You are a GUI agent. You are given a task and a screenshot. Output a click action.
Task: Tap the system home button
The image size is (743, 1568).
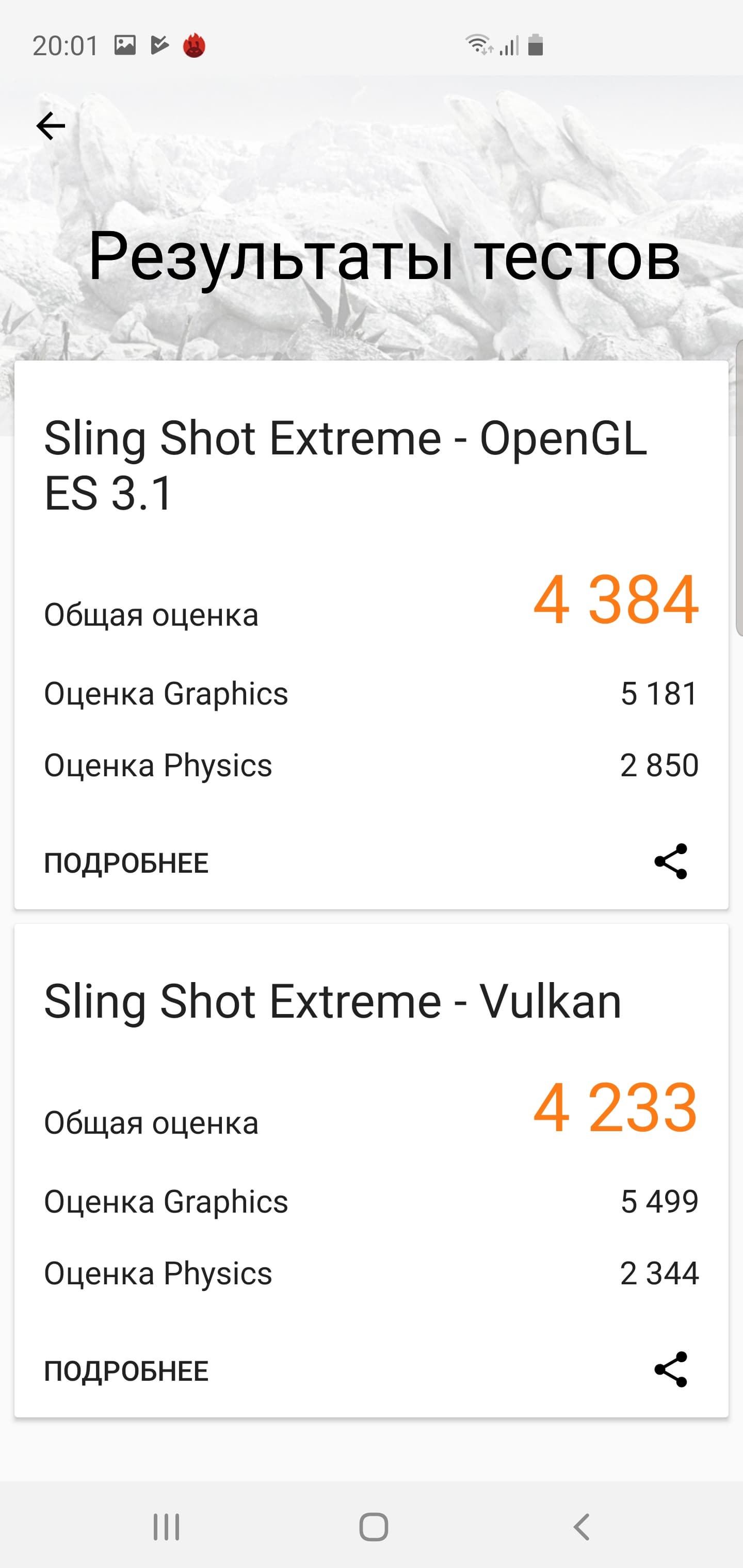coord(374,1527)
